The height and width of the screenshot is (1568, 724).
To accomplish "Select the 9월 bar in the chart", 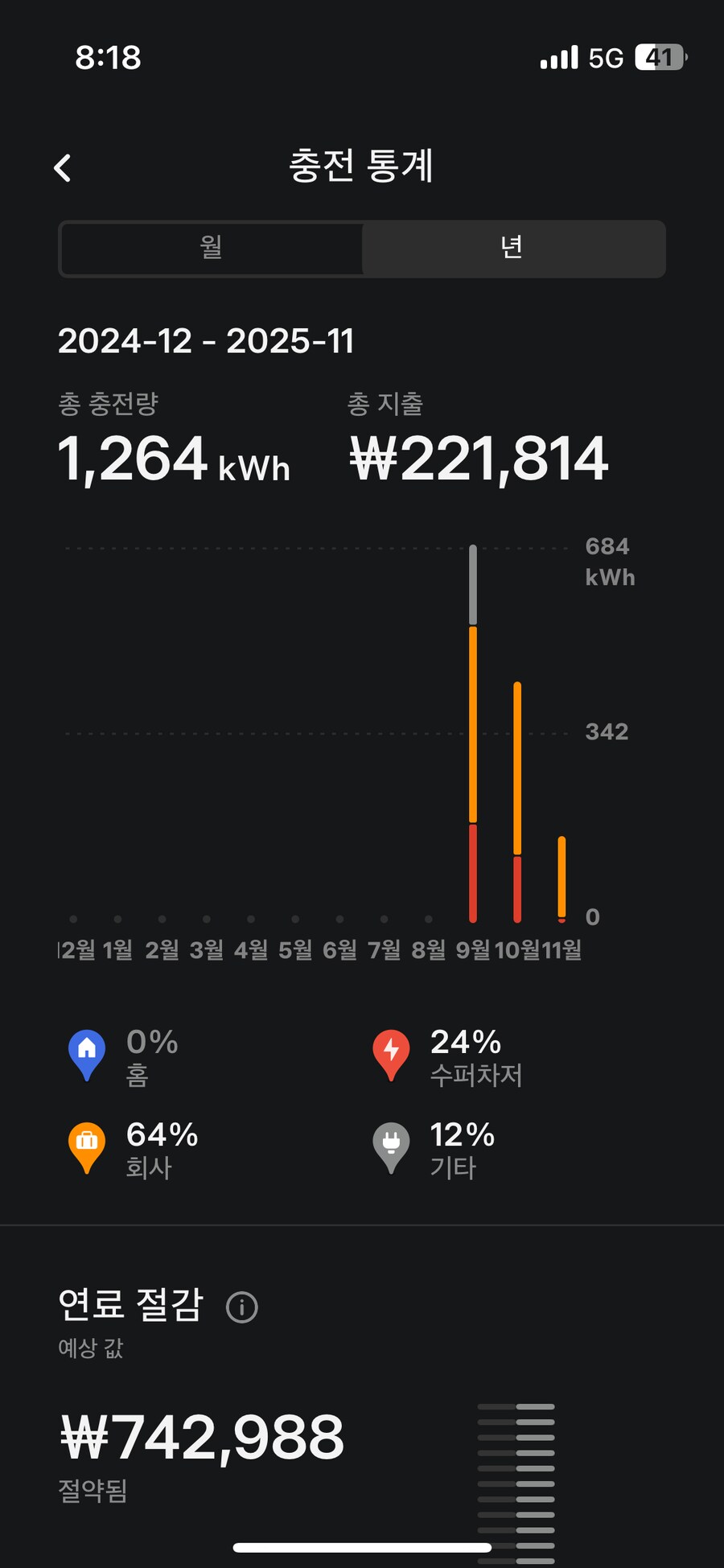I will tap(473, 732).
